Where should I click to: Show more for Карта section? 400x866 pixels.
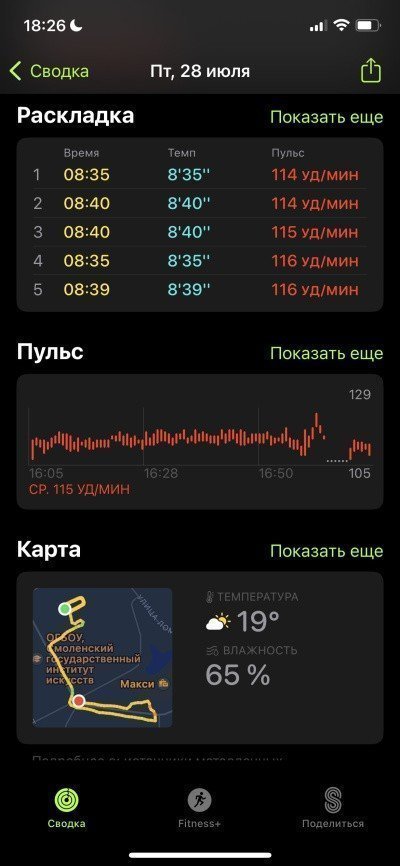click(326, 551)
